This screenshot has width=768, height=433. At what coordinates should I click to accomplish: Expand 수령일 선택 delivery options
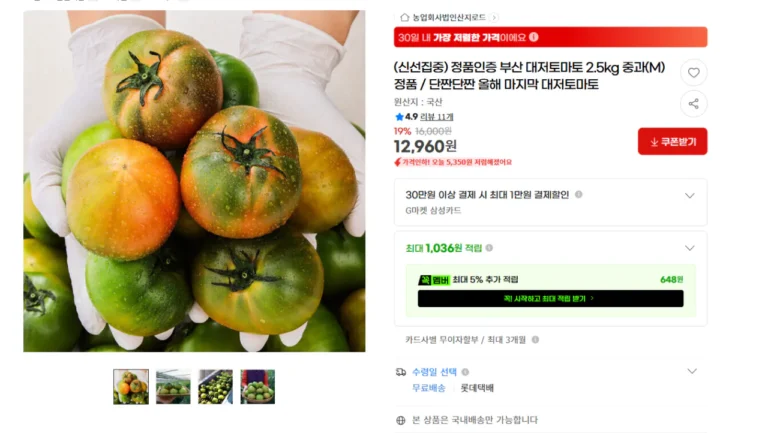691,372
